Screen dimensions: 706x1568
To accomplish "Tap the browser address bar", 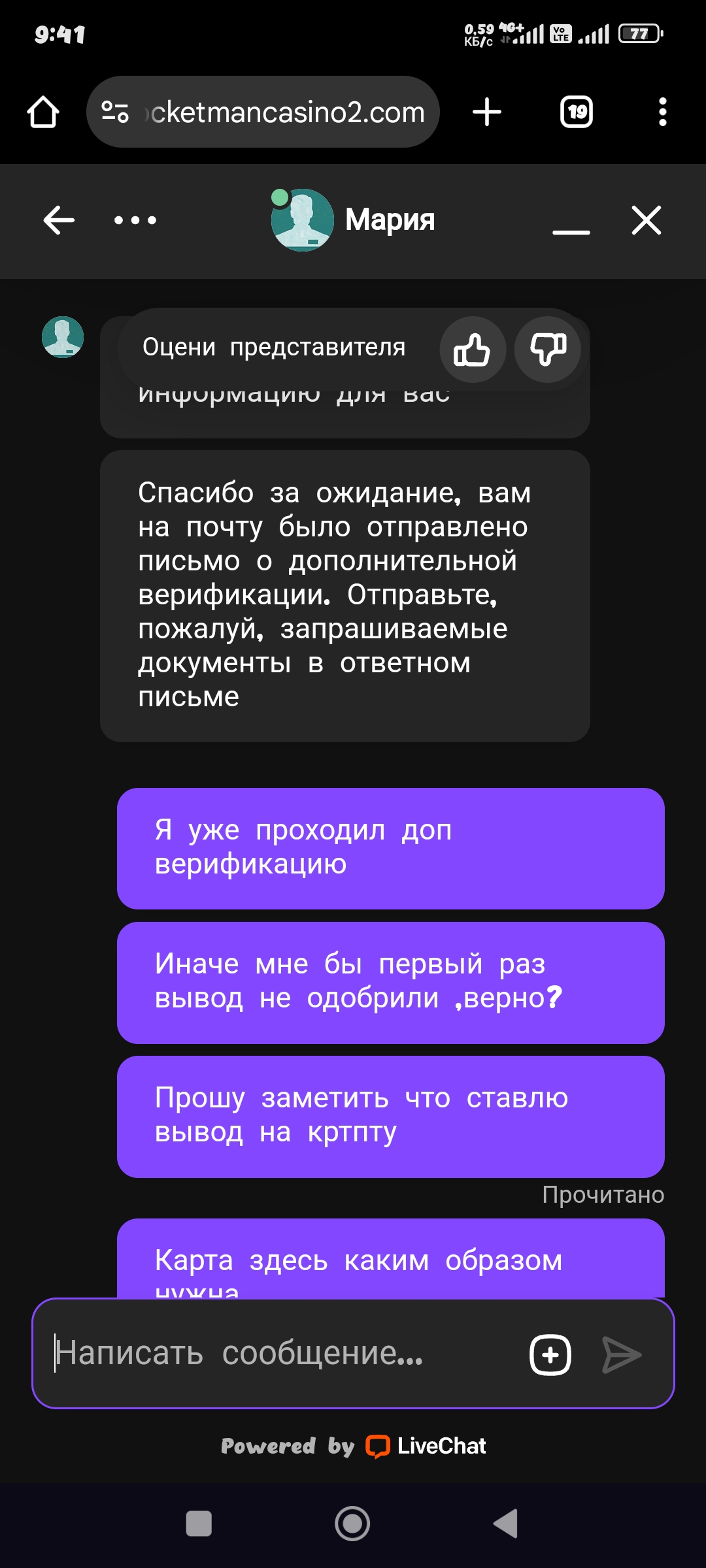I will pos(263,112).
